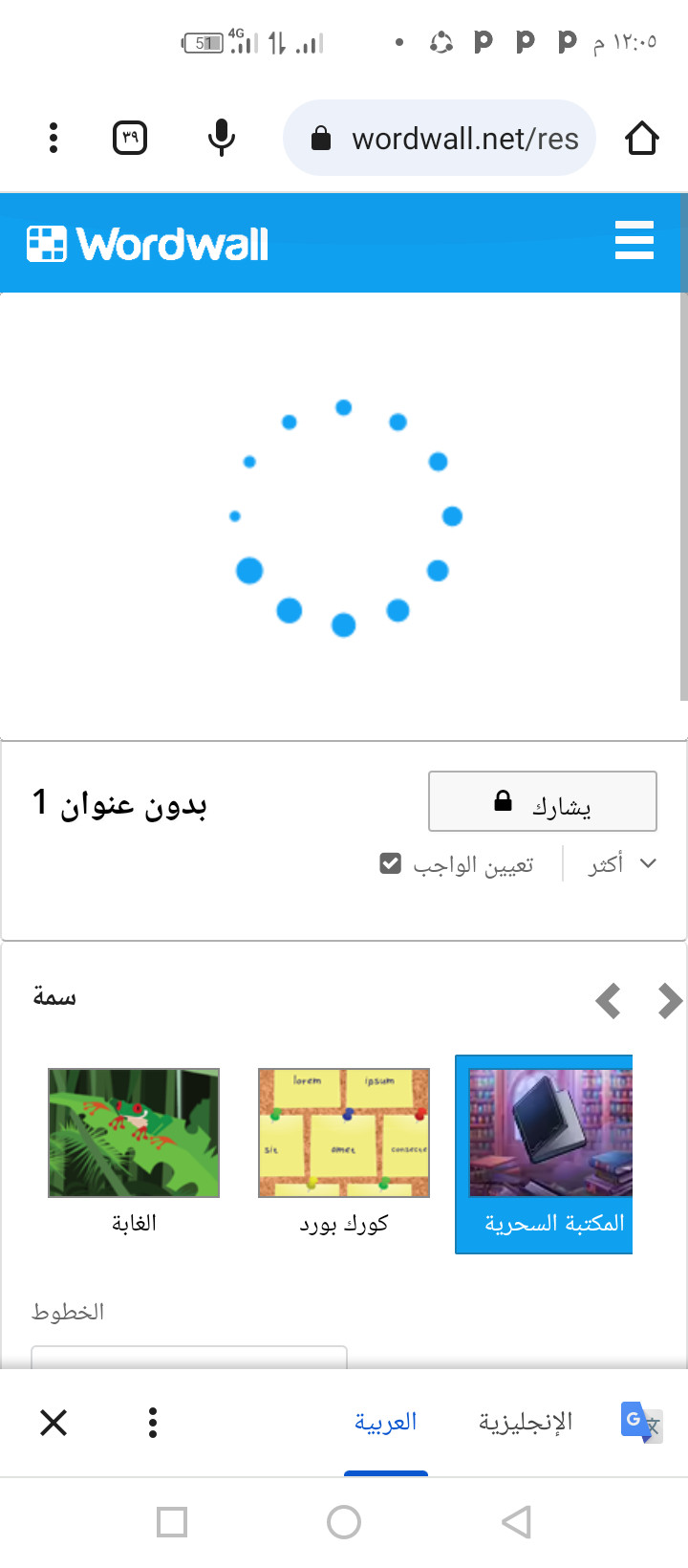
Task: Open the Wordwall hamburger menu
Action: (x=634, y=241)
